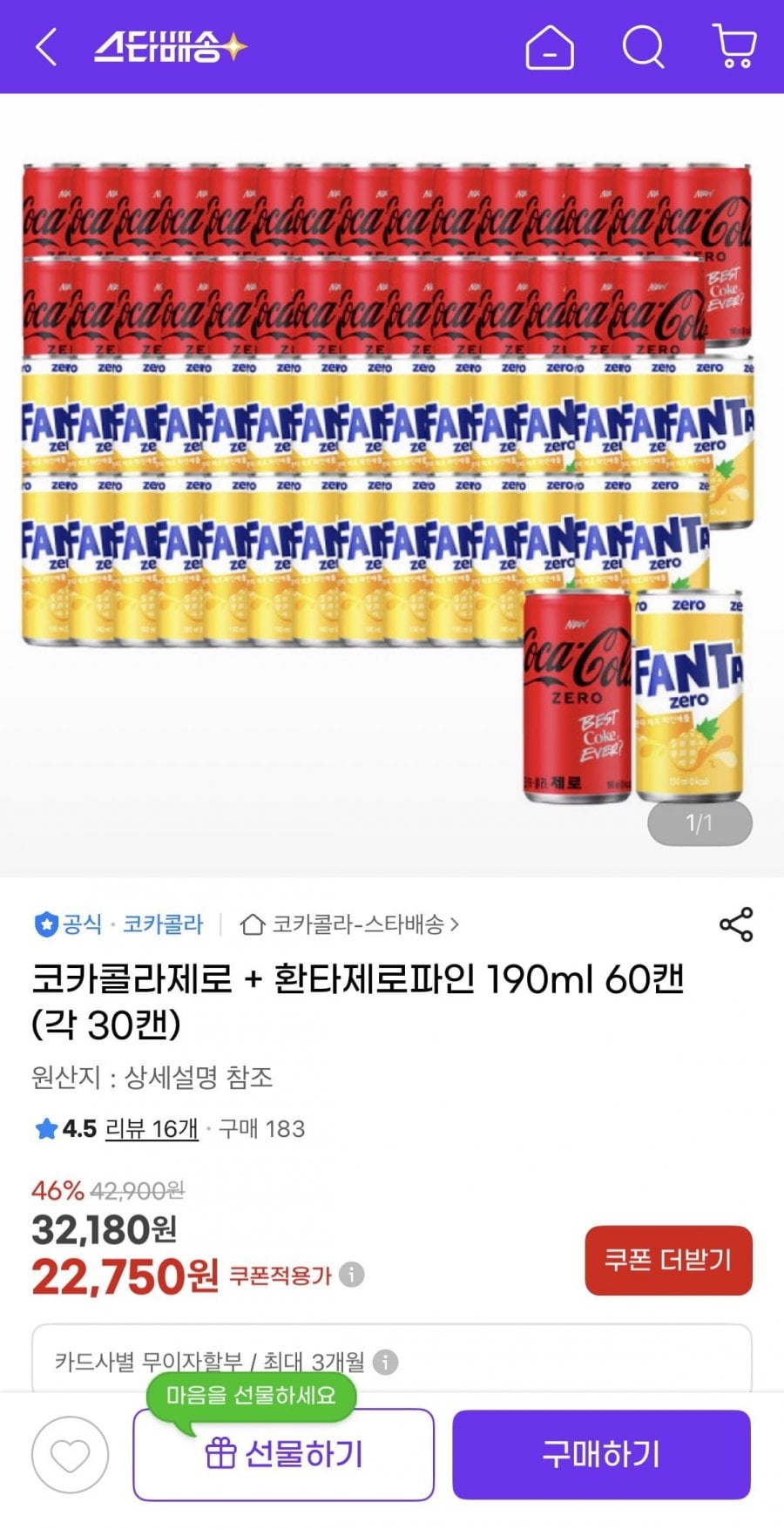This screenshot has height=1529, width=784.
Task: Open the shopping cart icon
Action: (734, 50)
